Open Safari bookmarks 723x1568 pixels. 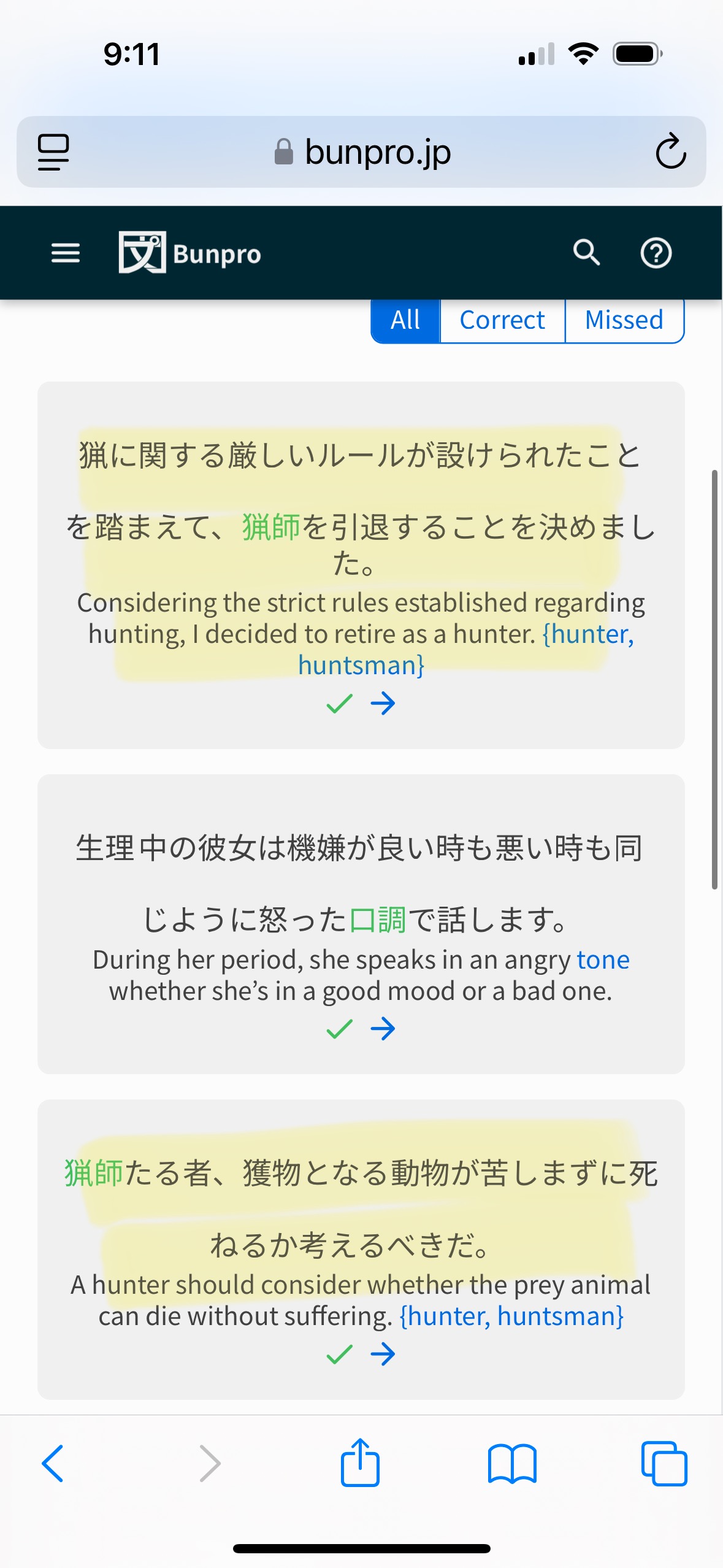pyautogui.click(x=512, y=1463)
